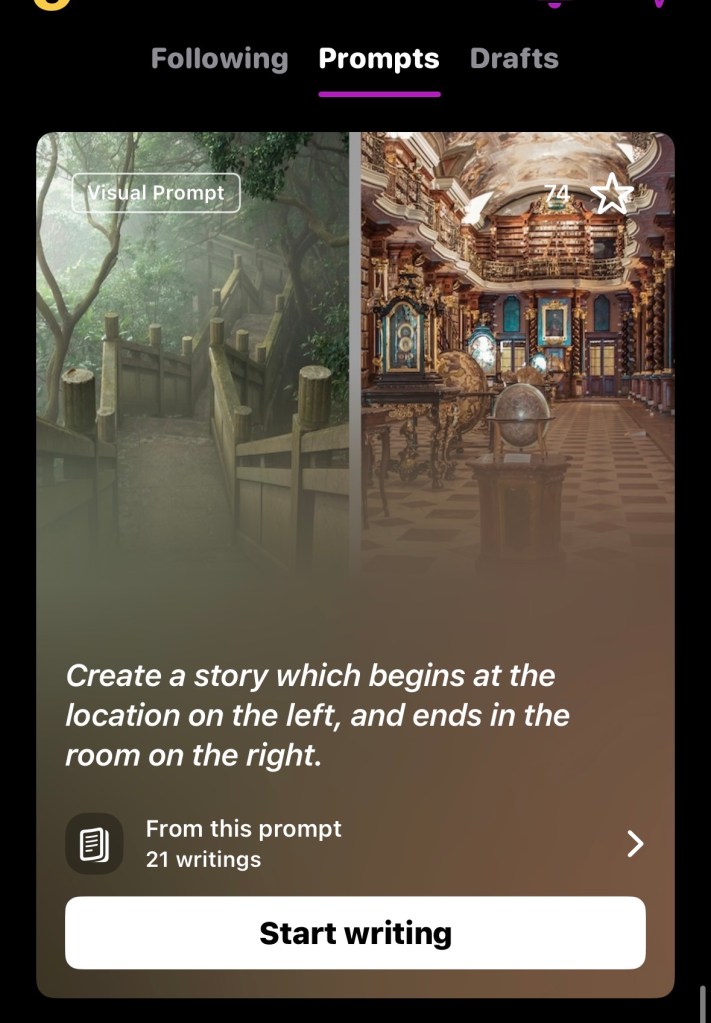Star this visual prompt
The image size is (711, 1023).
click(x=611, y=194)
